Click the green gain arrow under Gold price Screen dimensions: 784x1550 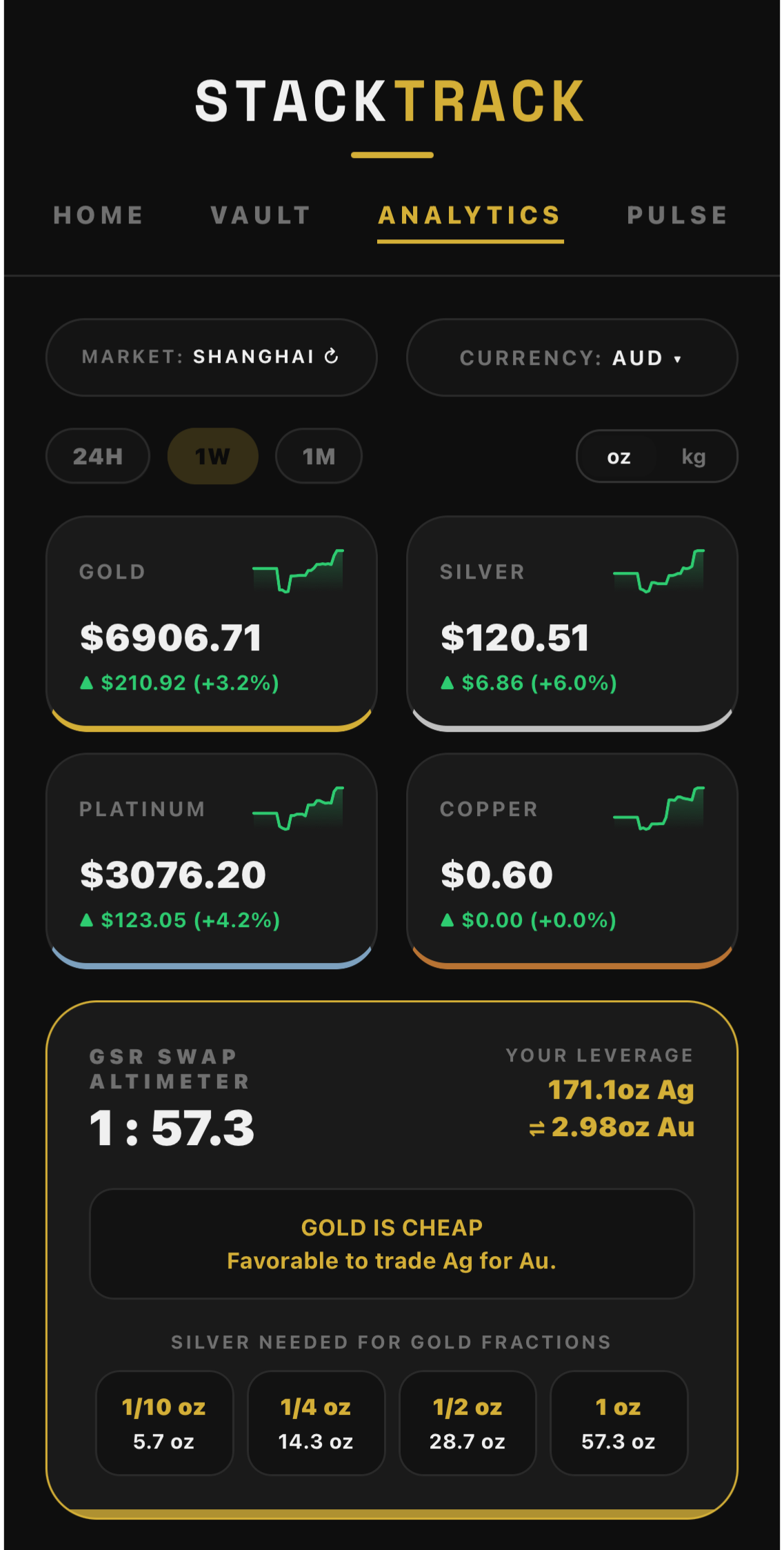click(88, 682)
